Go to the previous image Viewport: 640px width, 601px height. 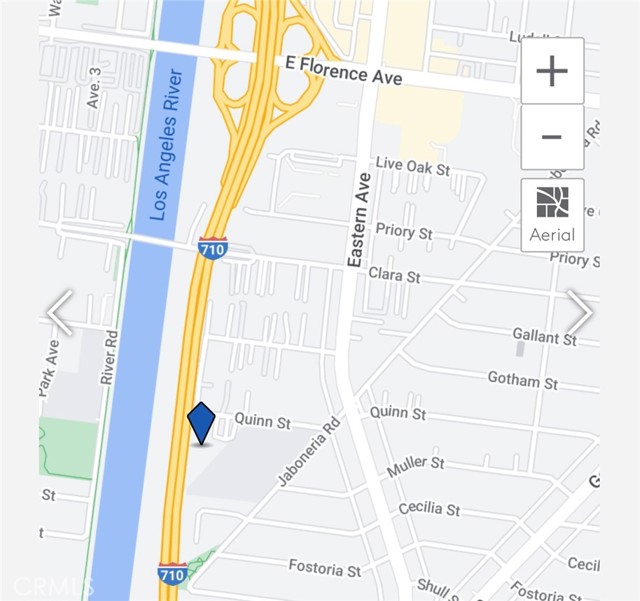60,313
